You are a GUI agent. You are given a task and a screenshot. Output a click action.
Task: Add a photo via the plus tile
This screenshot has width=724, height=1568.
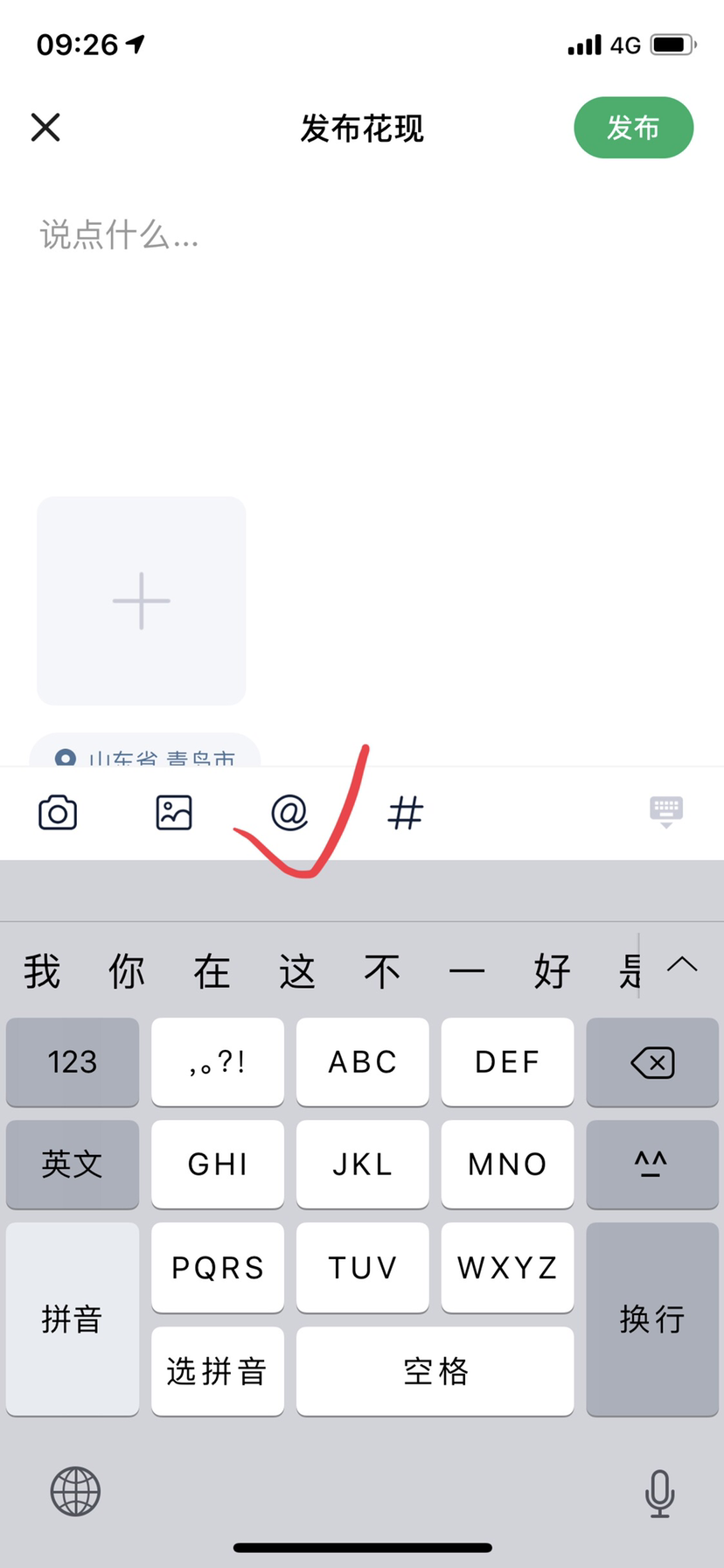[141, 601]
